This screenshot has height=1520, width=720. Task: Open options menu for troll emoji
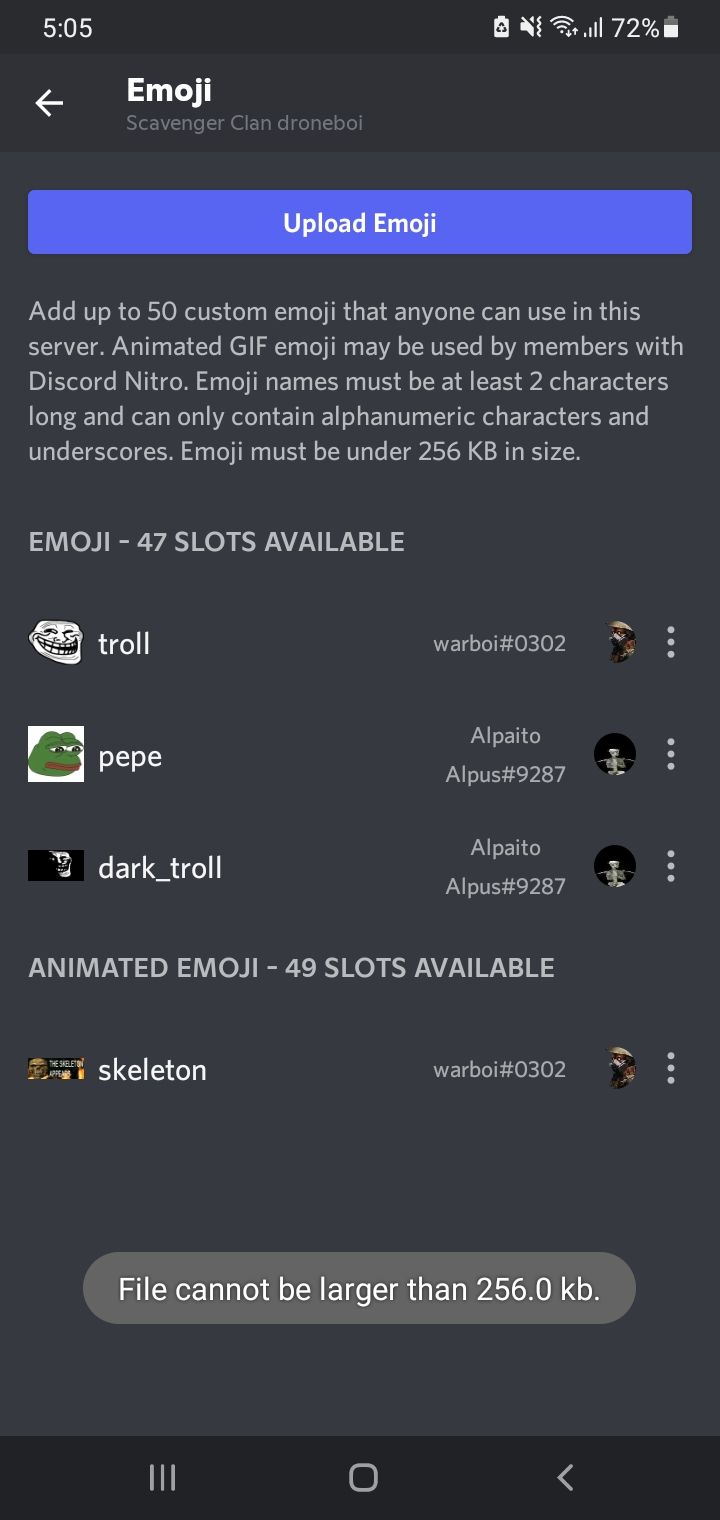tap(670, 643)
